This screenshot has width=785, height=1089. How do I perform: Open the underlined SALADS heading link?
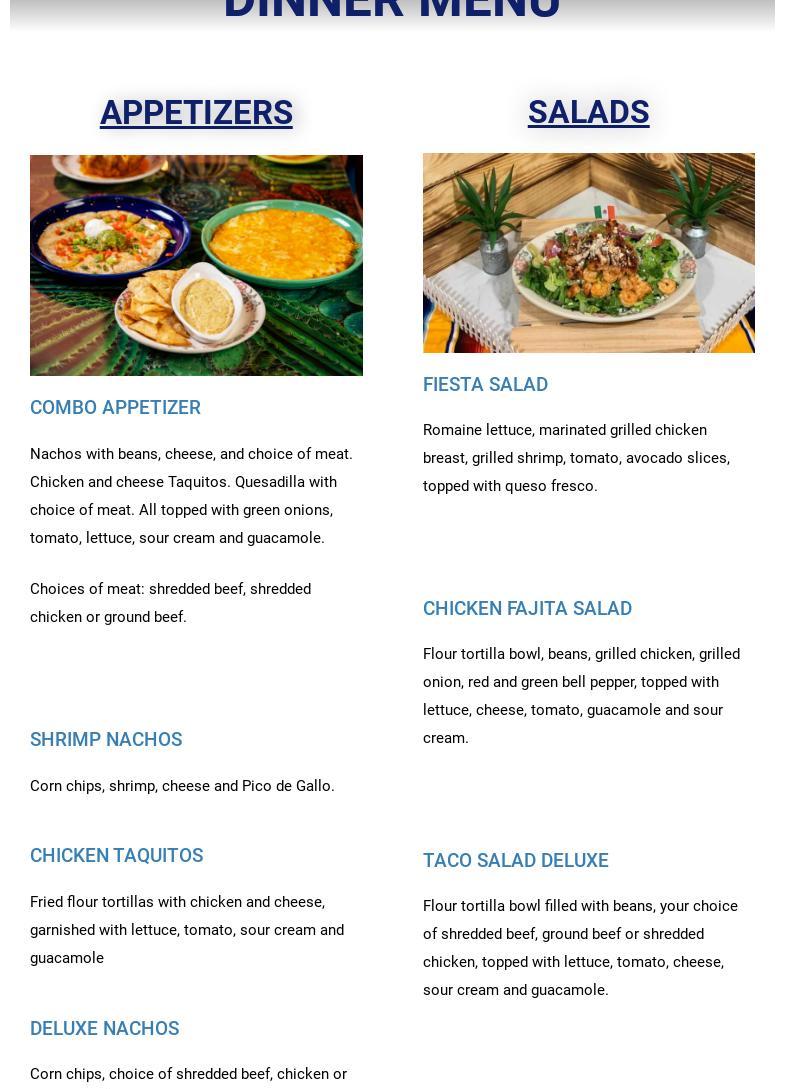point(588,112)
